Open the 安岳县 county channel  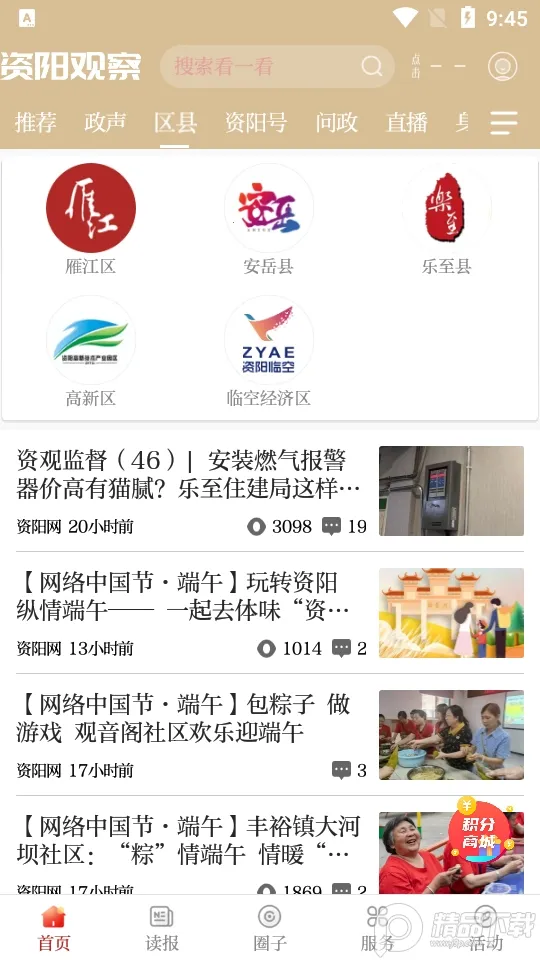pyautogui.click(x=269, y=219)
